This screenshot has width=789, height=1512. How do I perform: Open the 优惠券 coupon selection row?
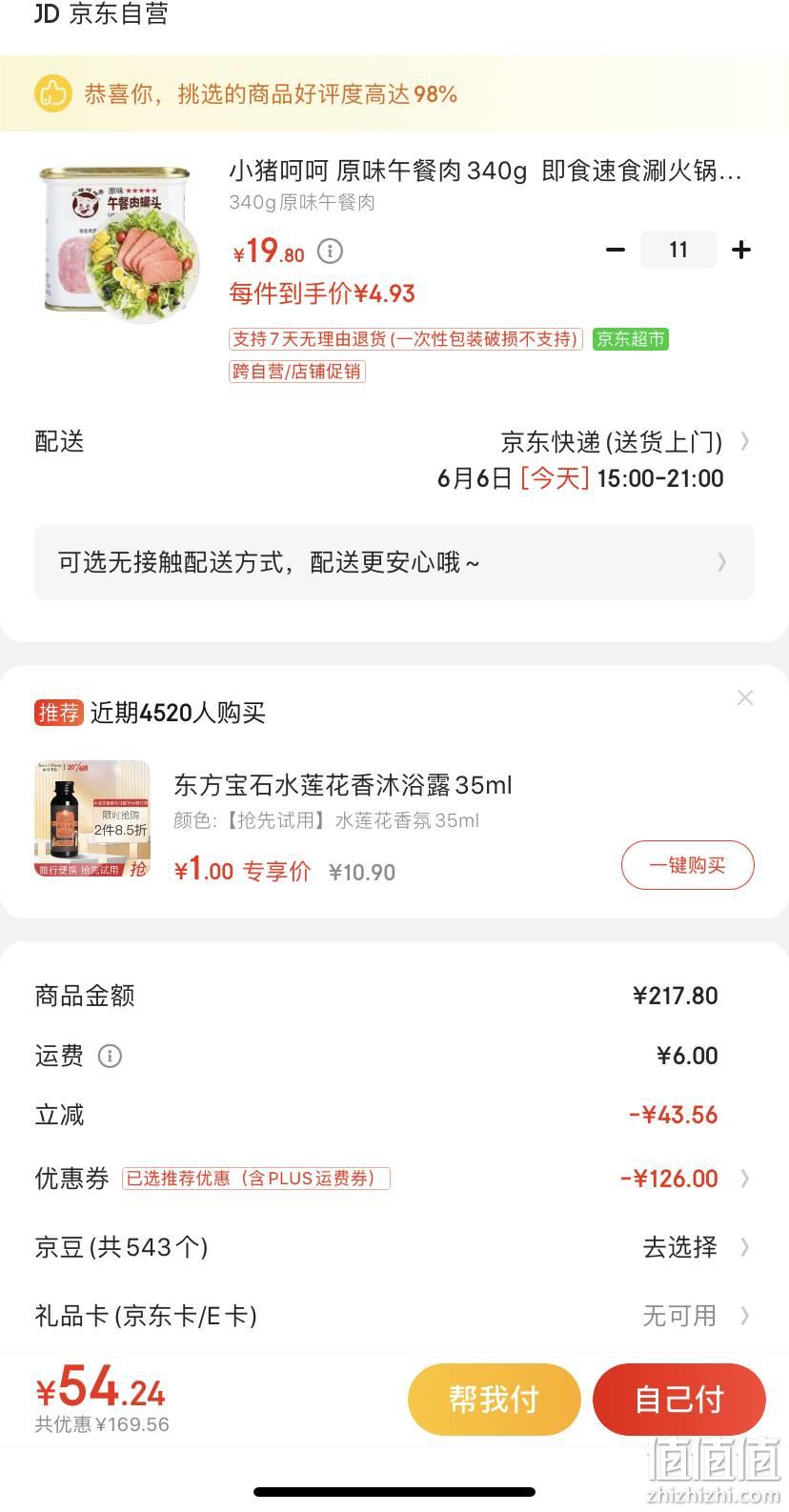pyautogui.click(x=394, y=1179)
